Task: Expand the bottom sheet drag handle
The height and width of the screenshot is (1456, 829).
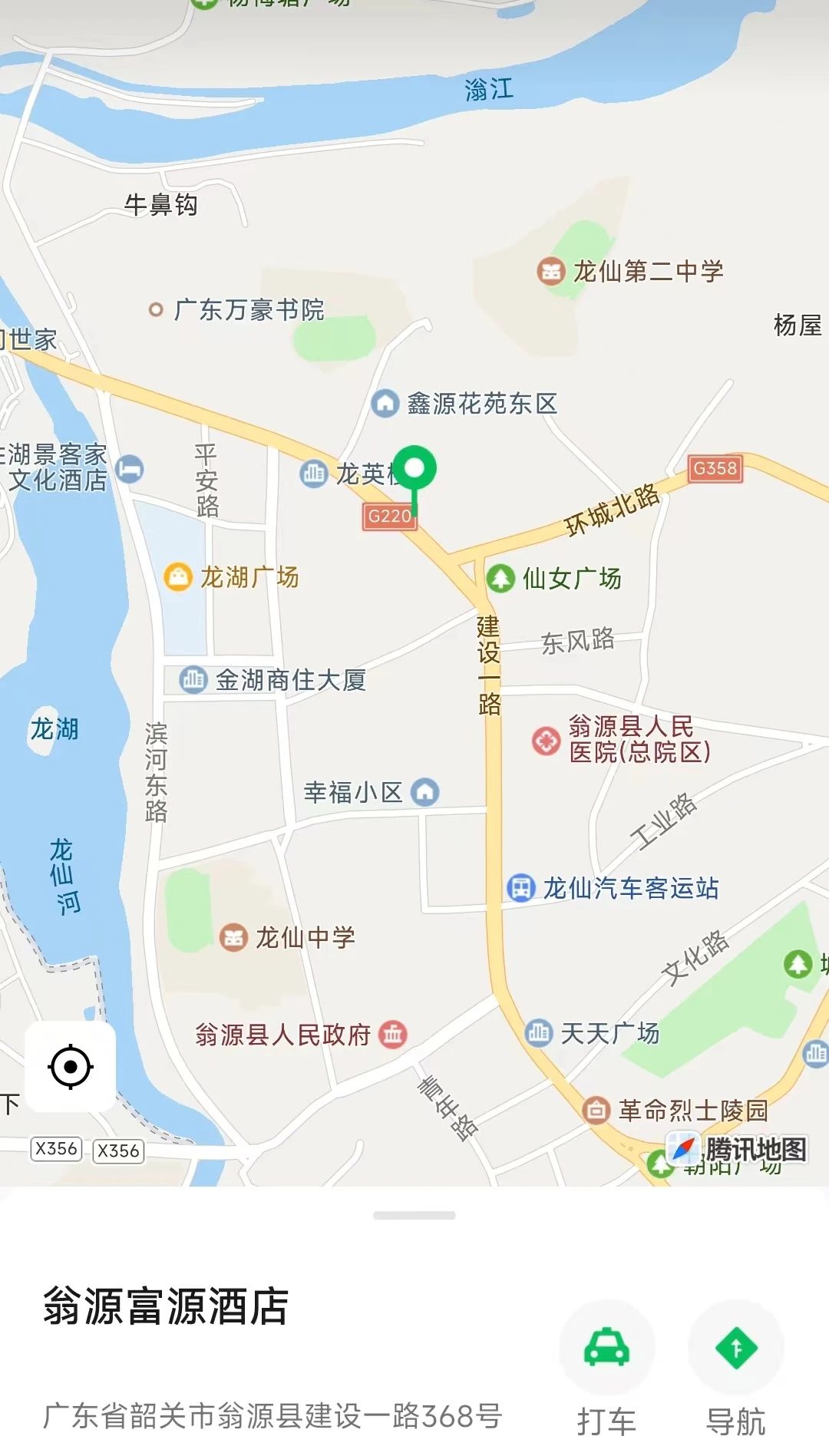Action: coord(414,1216)
